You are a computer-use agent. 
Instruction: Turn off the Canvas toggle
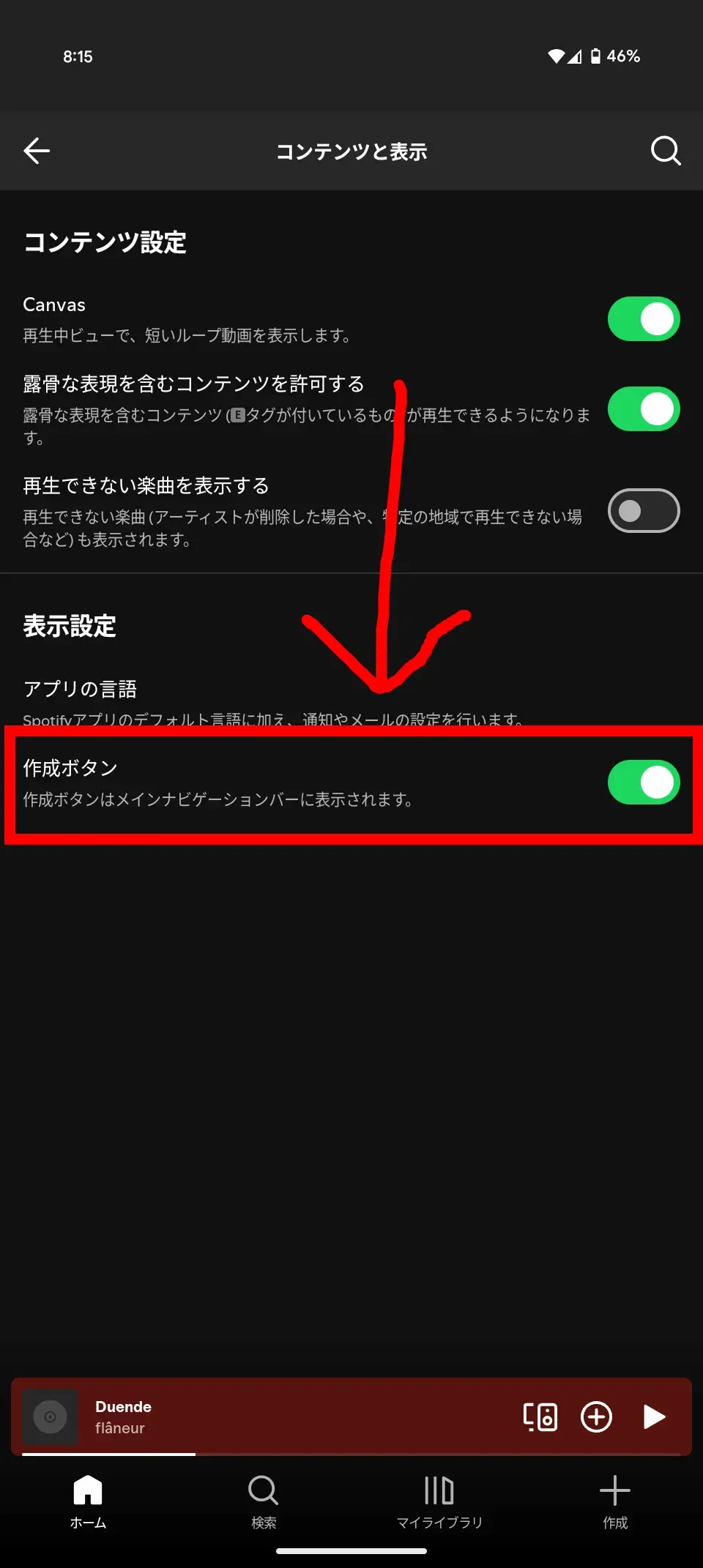point(644,319)
